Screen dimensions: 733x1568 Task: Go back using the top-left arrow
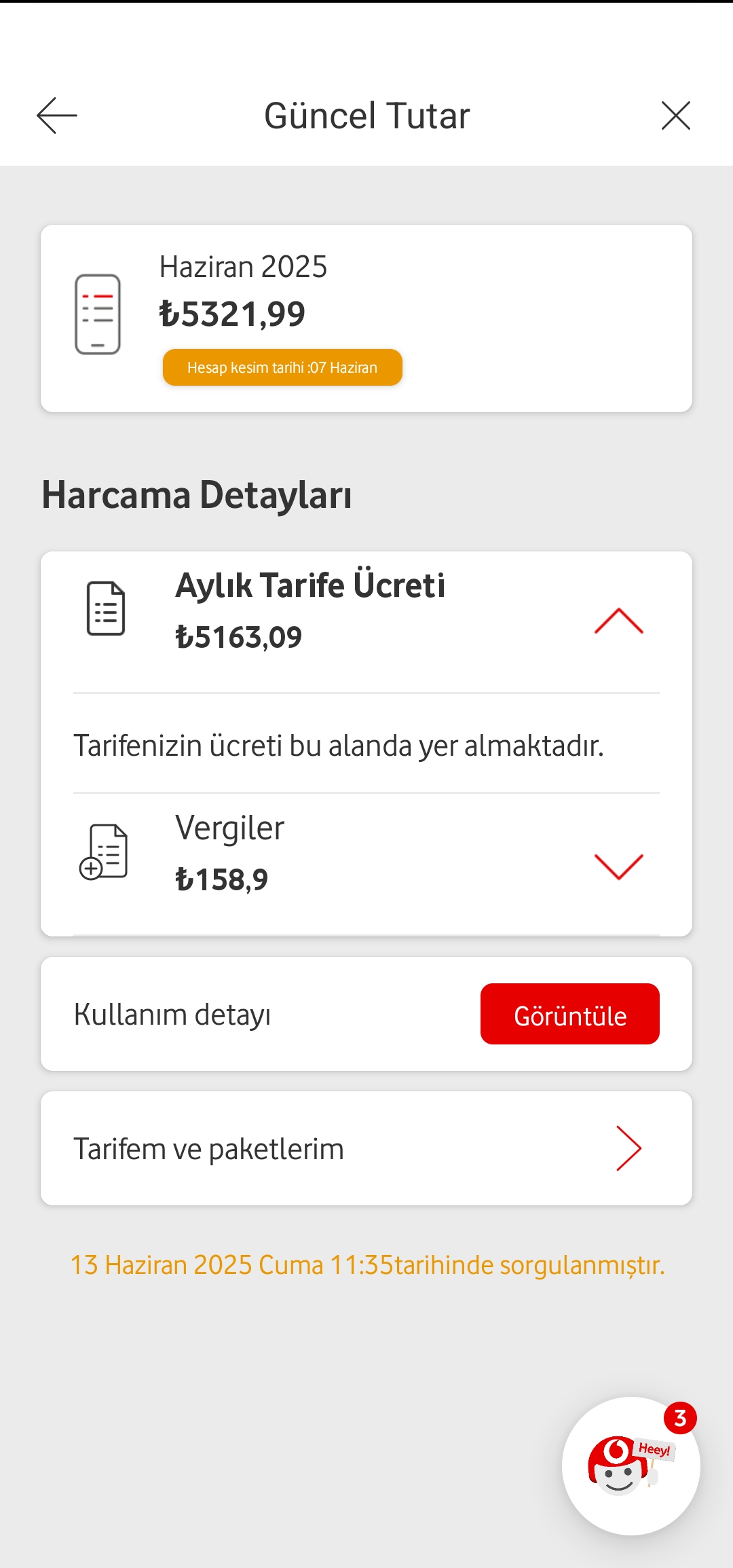(57, 115)
